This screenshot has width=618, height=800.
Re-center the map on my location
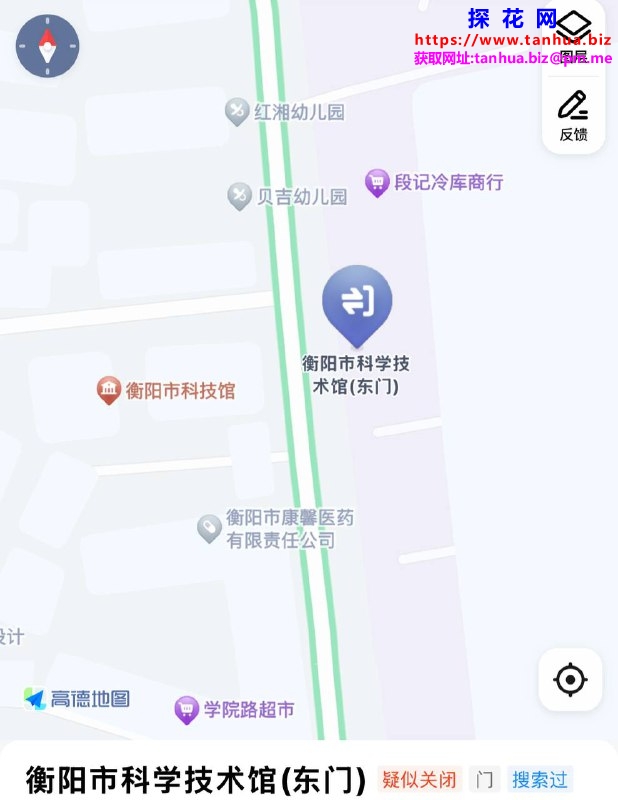570,680
